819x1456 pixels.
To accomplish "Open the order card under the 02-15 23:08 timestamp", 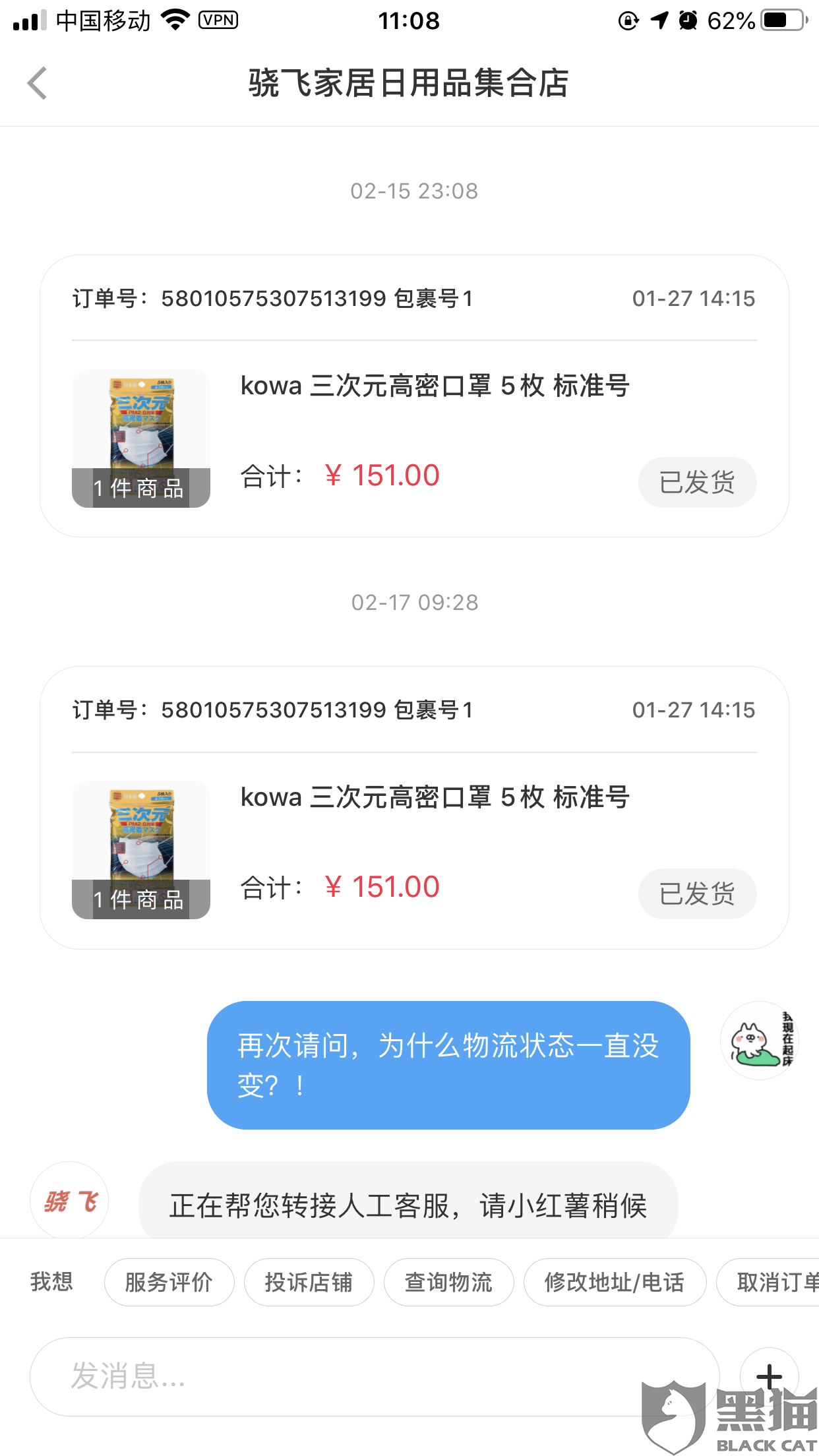I will 414,396.
